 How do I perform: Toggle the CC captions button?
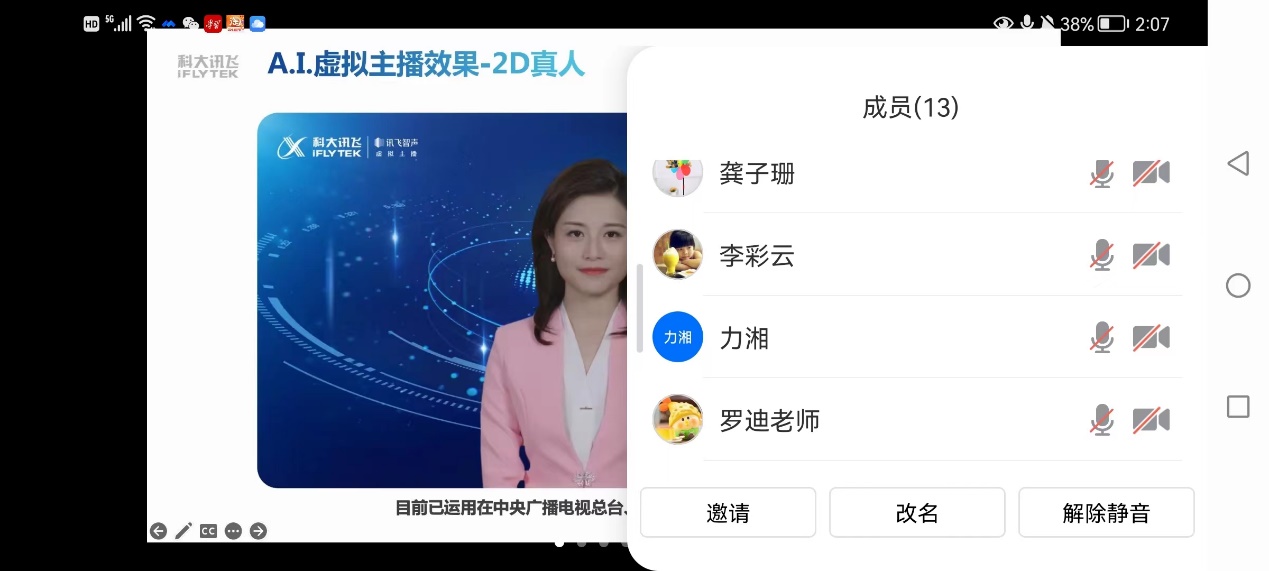208,531
